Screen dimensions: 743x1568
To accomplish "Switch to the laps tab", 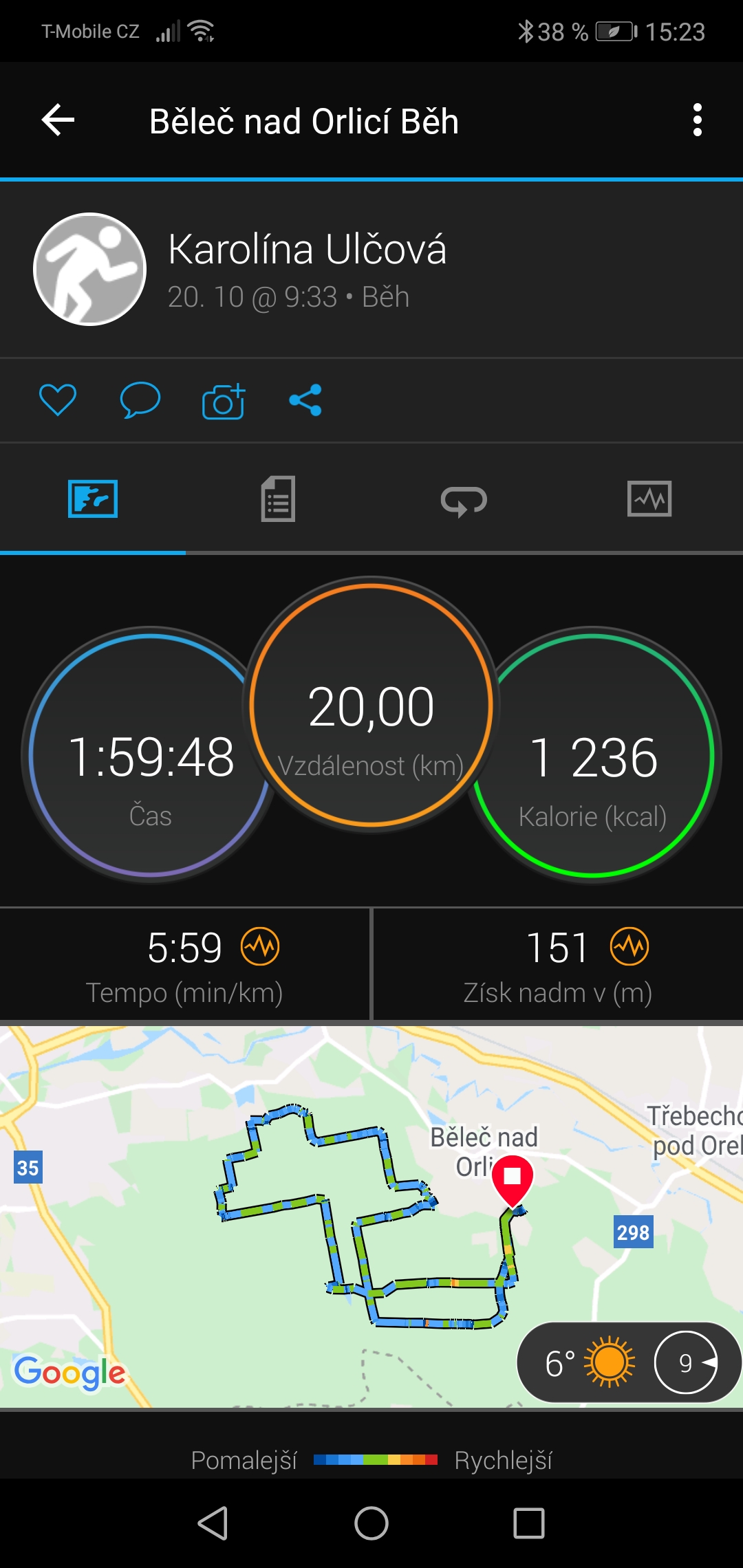I will 464,501.
